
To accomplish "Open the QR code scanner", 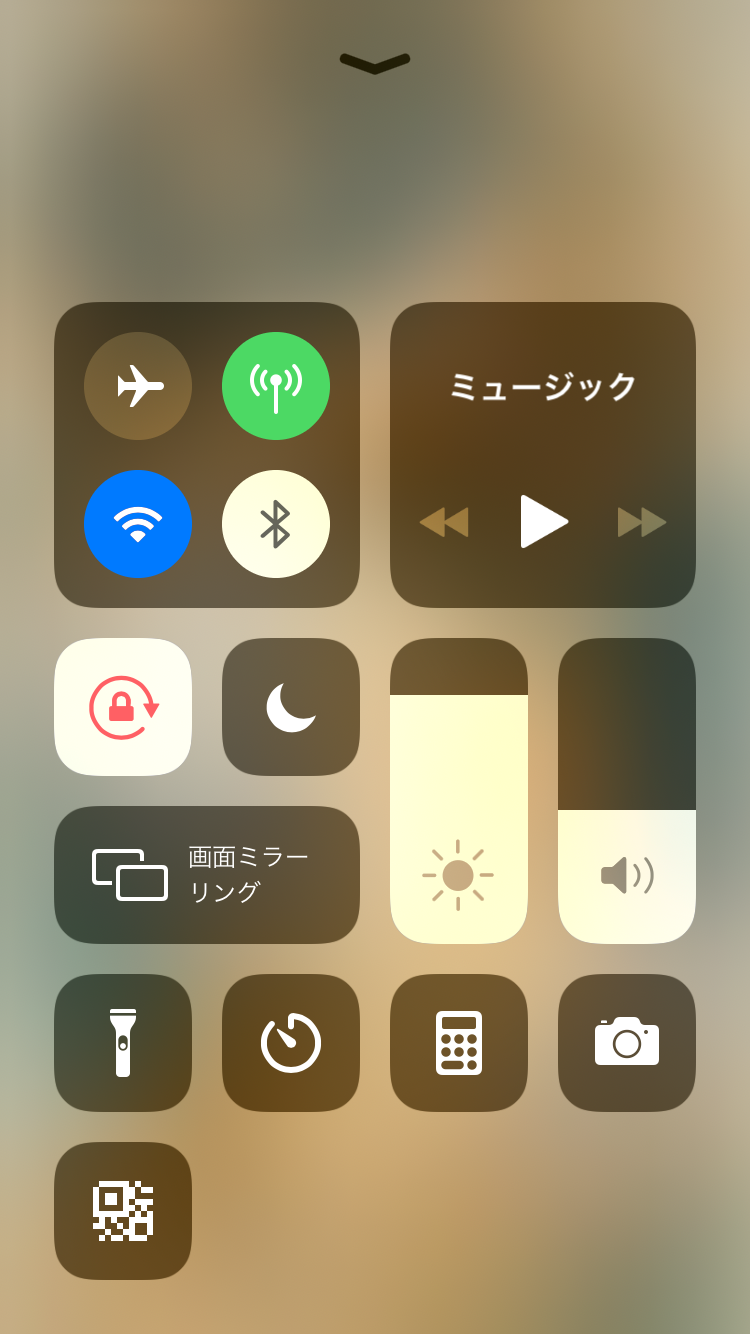I will 123,1211.
